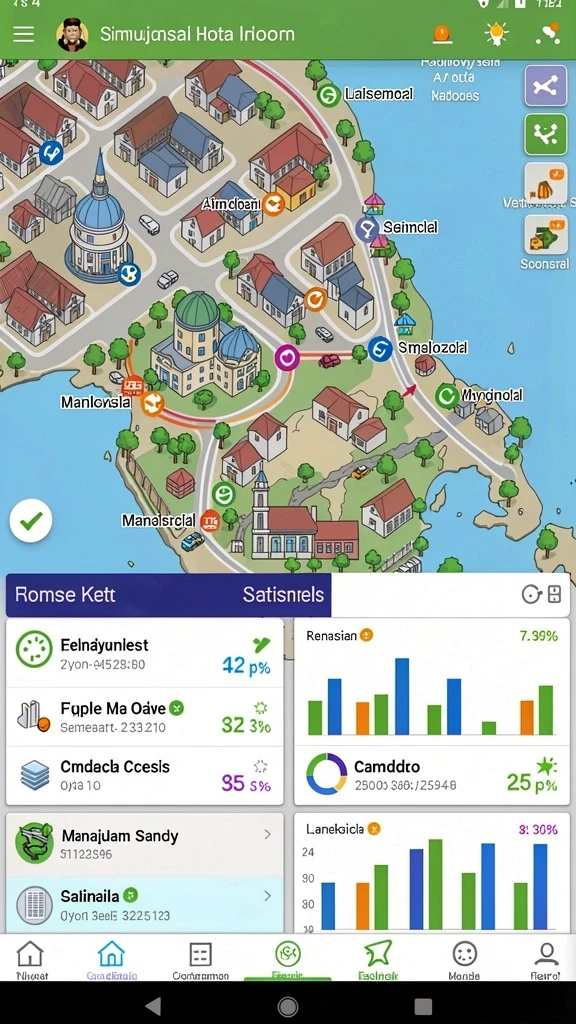
Task: Open the Cmdacla Ccesis row
Action: point(145,775)
